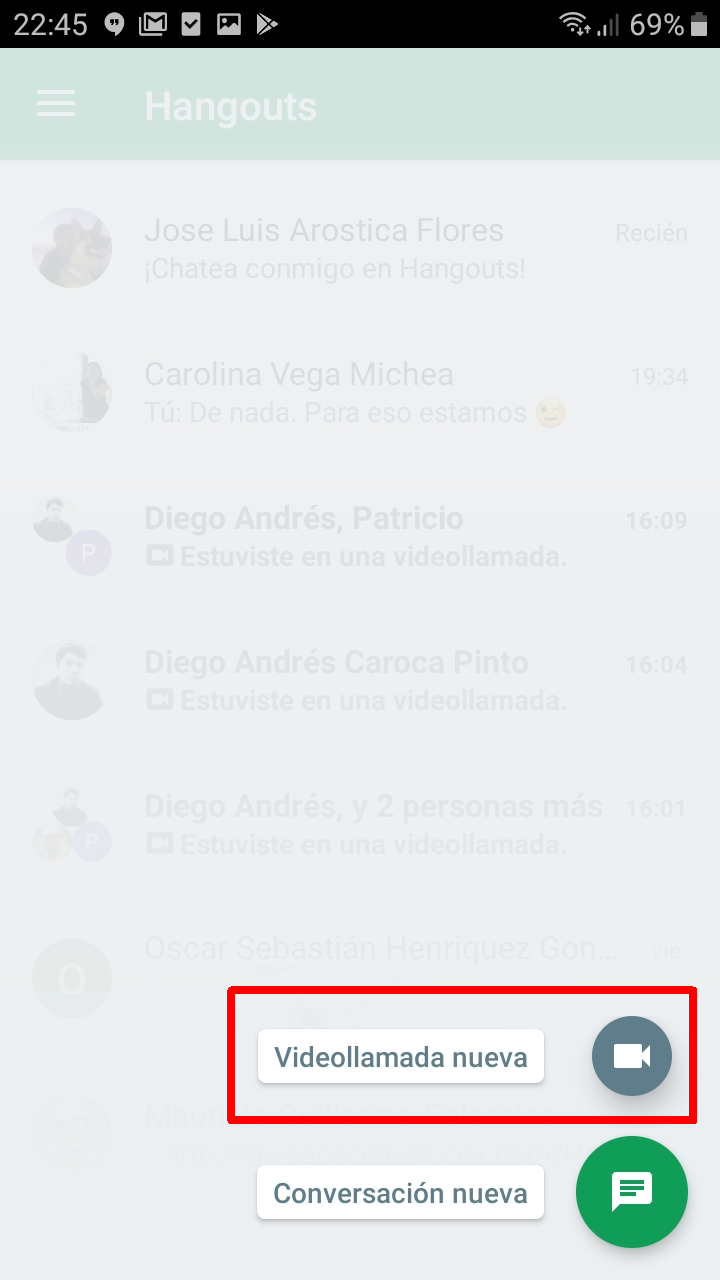Tap the green chat message button
720x1280 pixels.
[x=631, y=1192]
